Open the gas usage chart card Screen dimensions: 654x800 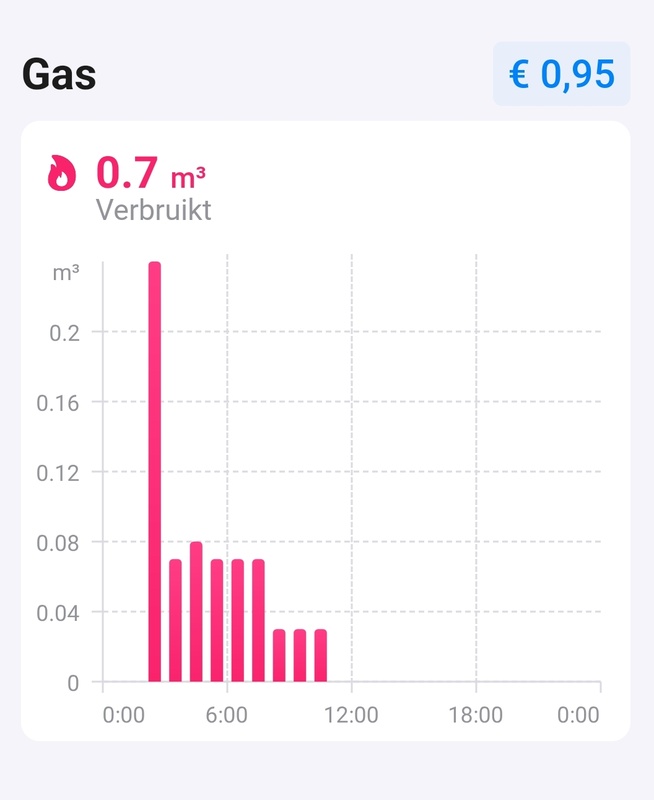(x=326, y=430)
